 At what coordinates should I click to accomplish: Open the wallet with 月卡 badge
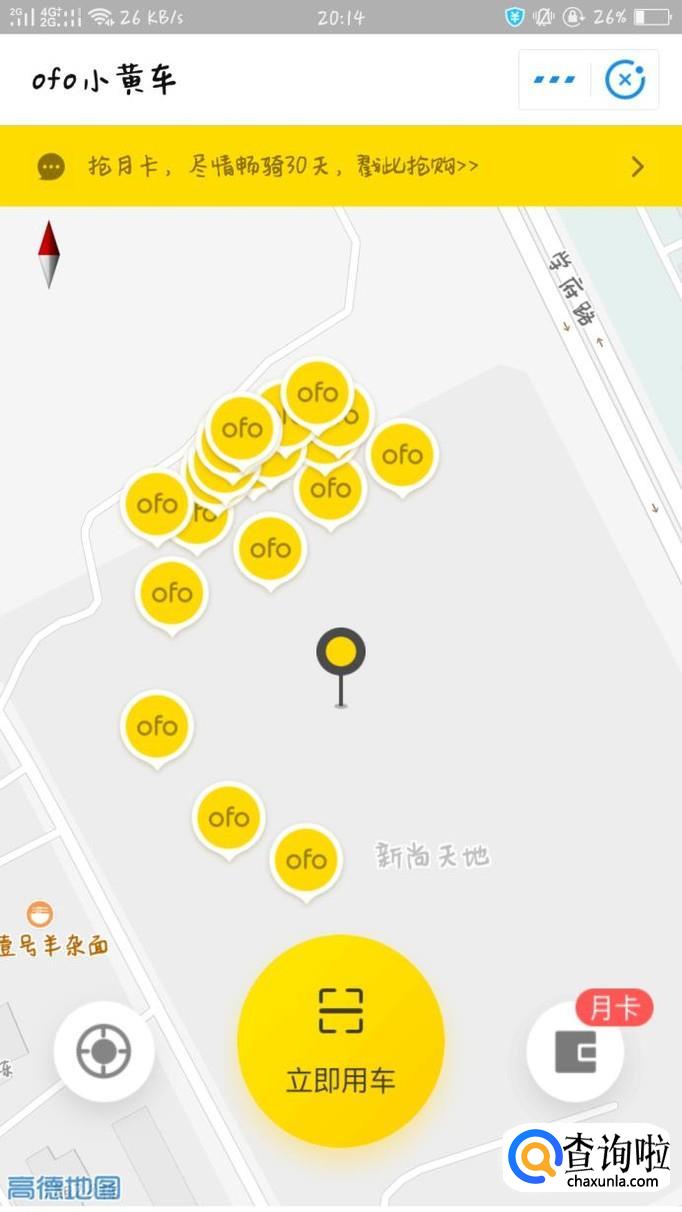[576, 1051]
